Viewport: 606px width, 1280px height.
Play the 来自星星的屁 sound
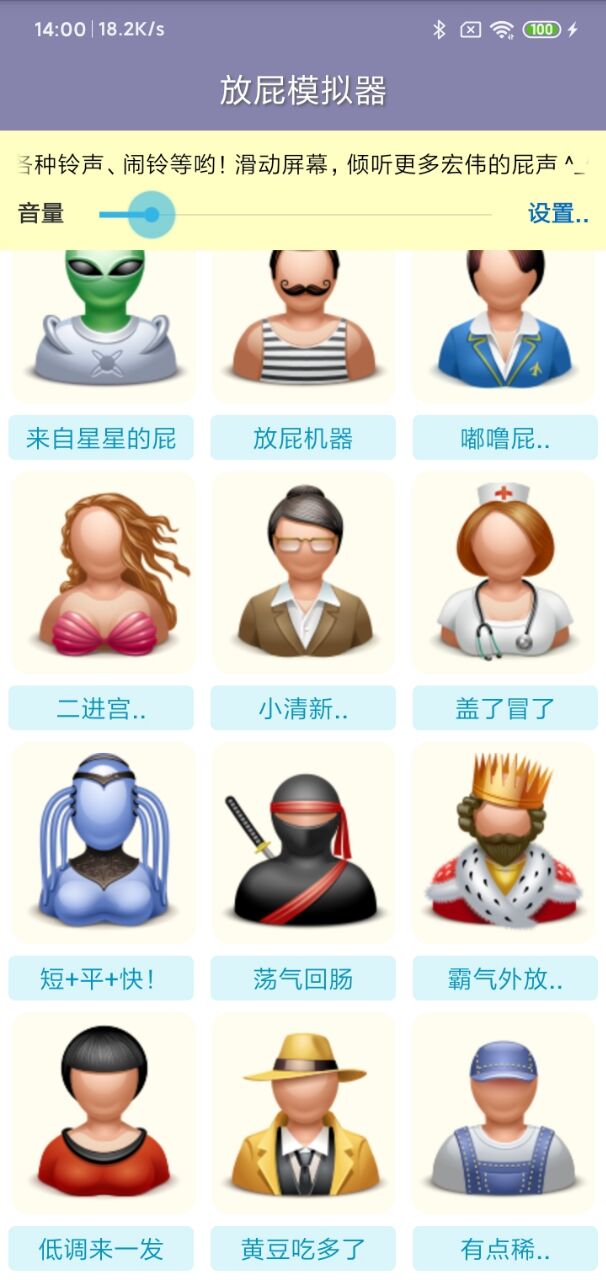[101, 438]
